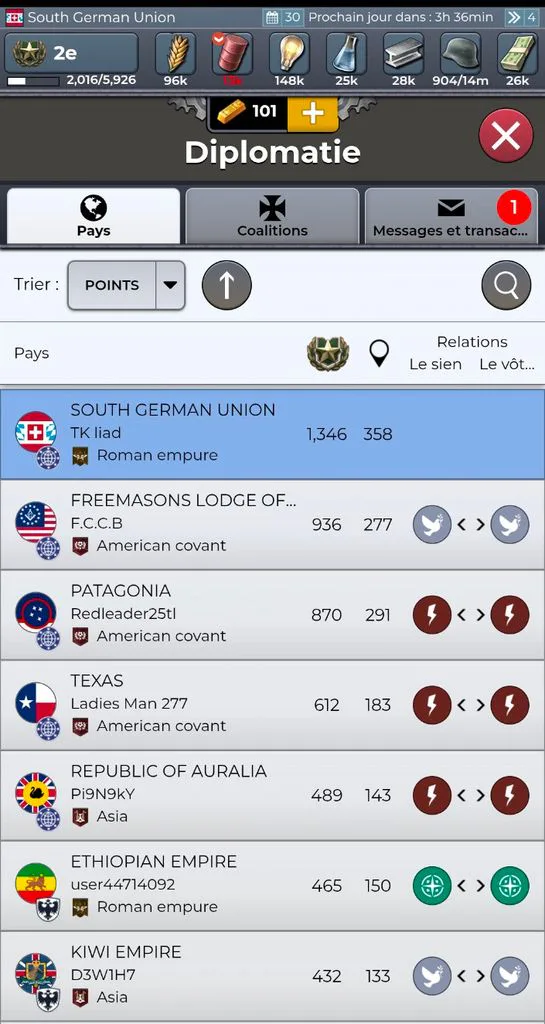This screenshot has height=1024, width=545.
Task: Open the Freemasons Lodge country entry
Action: click(272, 524)
